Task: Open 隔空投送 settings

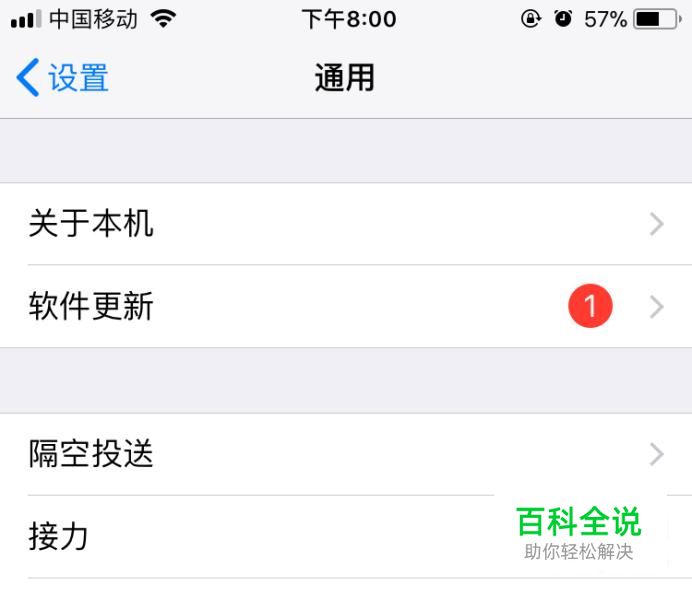Action: coord(345,455)
